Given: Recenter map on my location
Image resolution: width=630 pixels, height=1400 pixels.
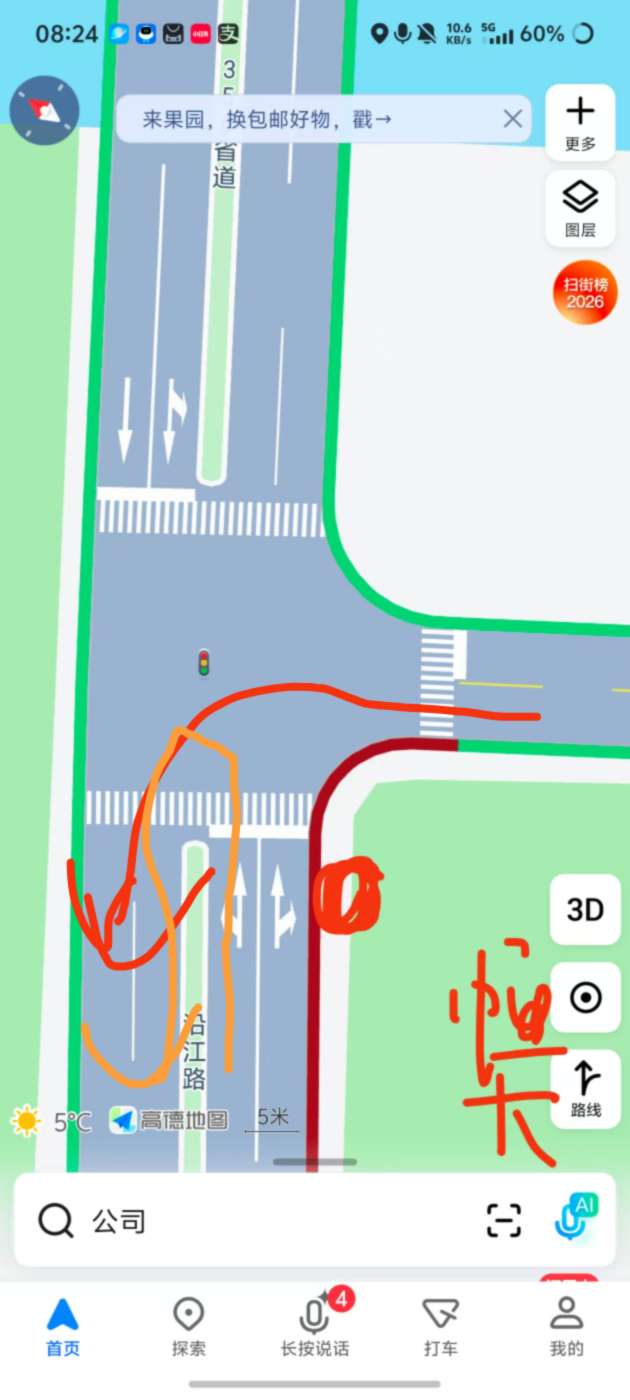Looking at the screenshot, I should pos(585,997).
